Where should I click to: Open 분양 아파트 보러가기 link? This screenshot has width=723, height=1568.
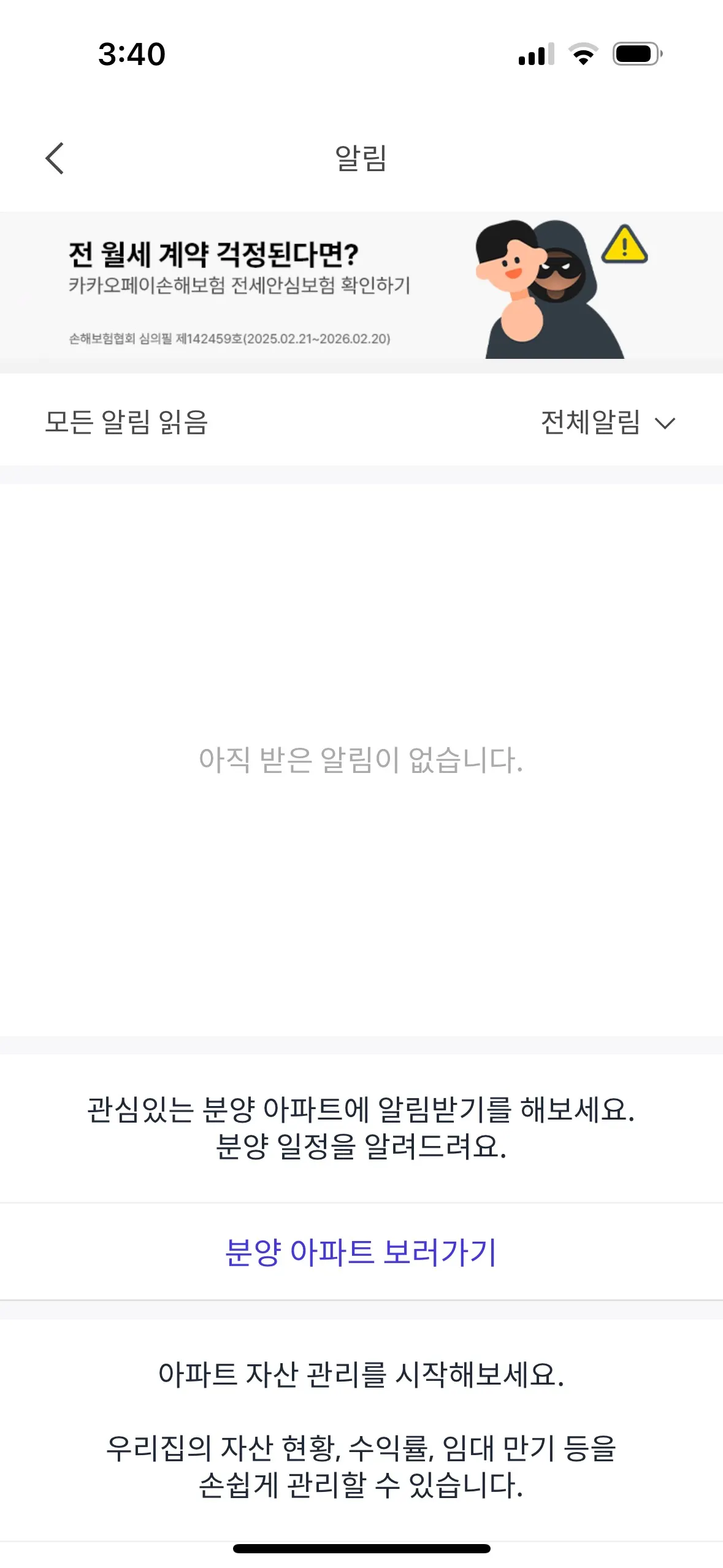click(361, 1251)
